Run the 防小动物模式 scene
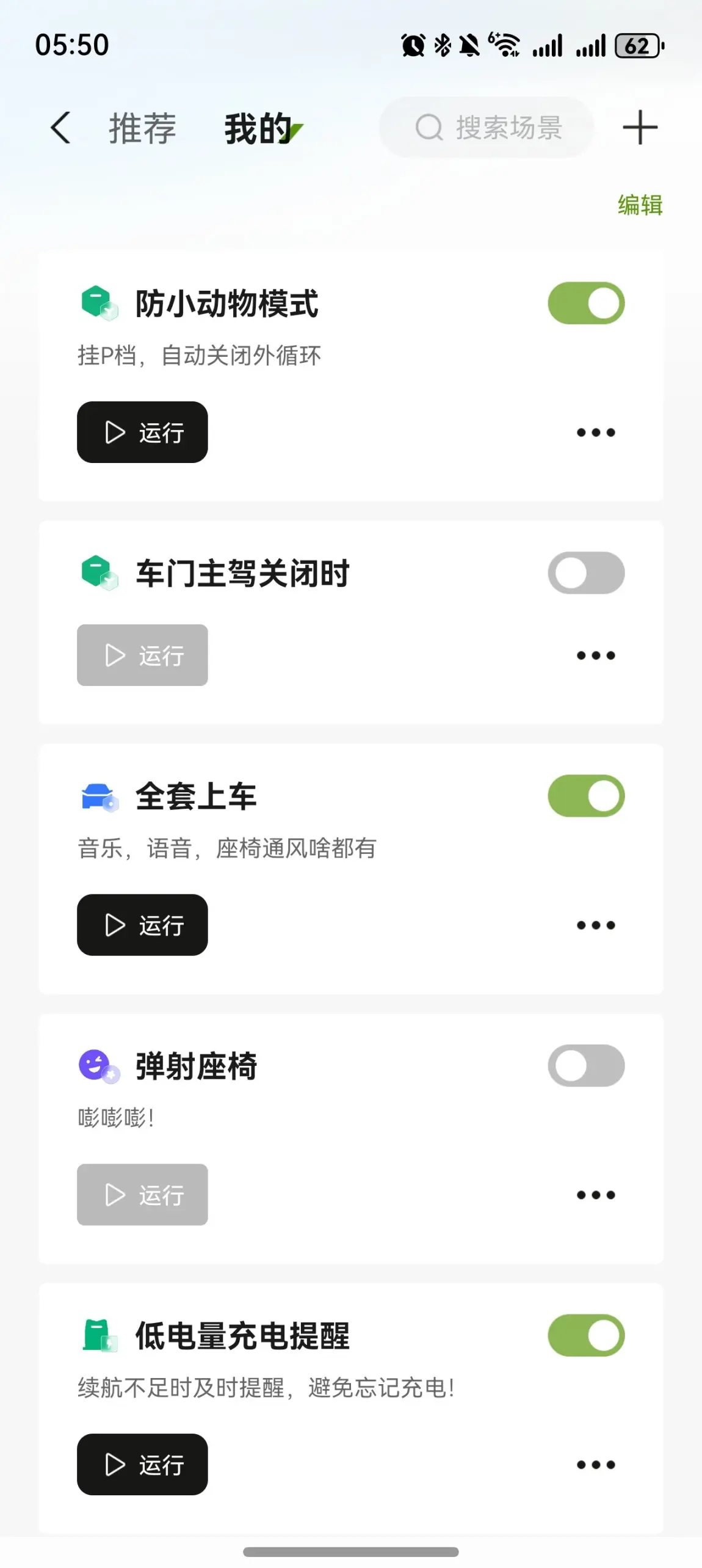702x1568 pixels. 142,432
